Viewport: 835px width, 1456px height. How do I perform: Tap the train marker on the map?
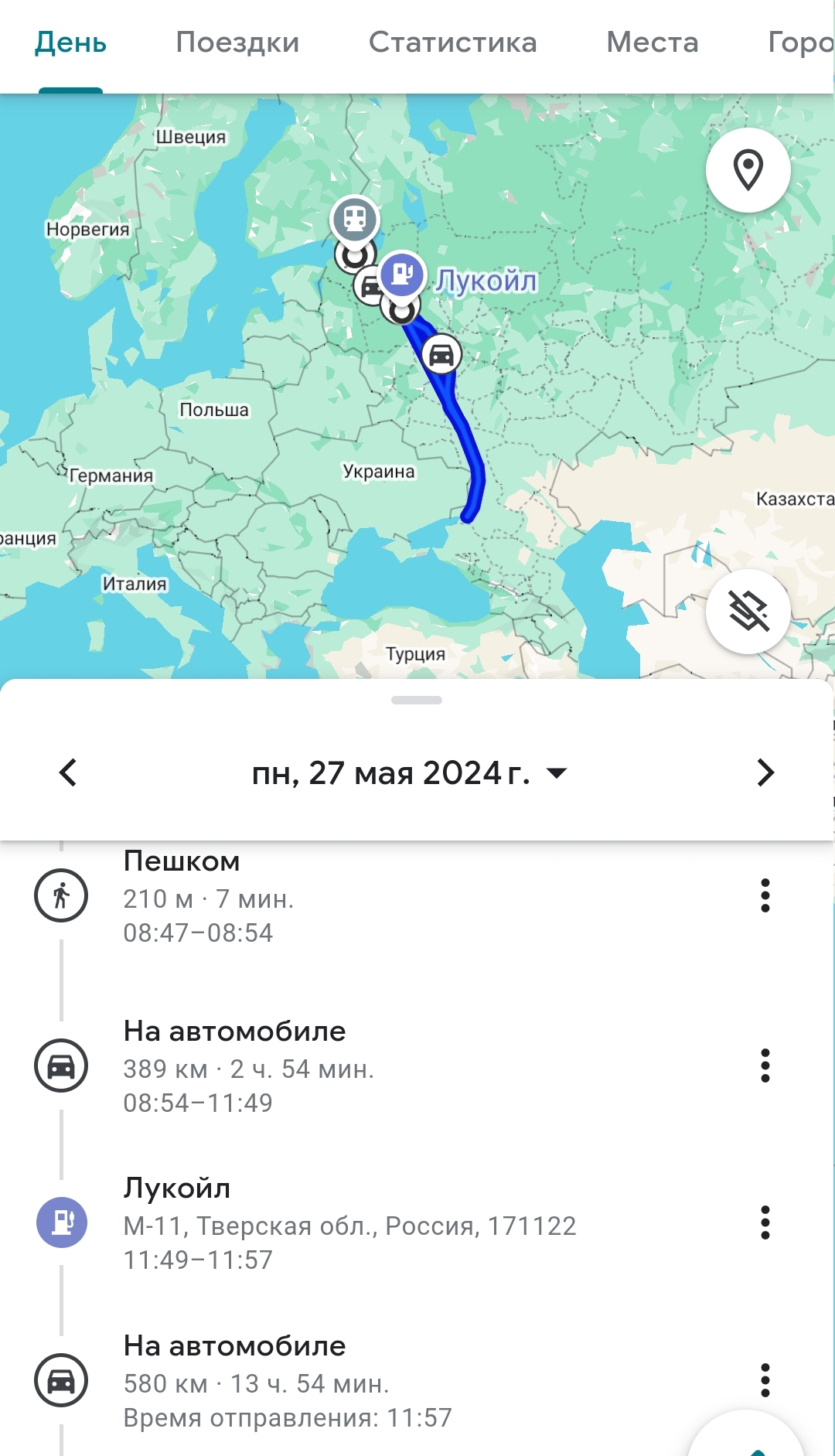click(355, 218)
